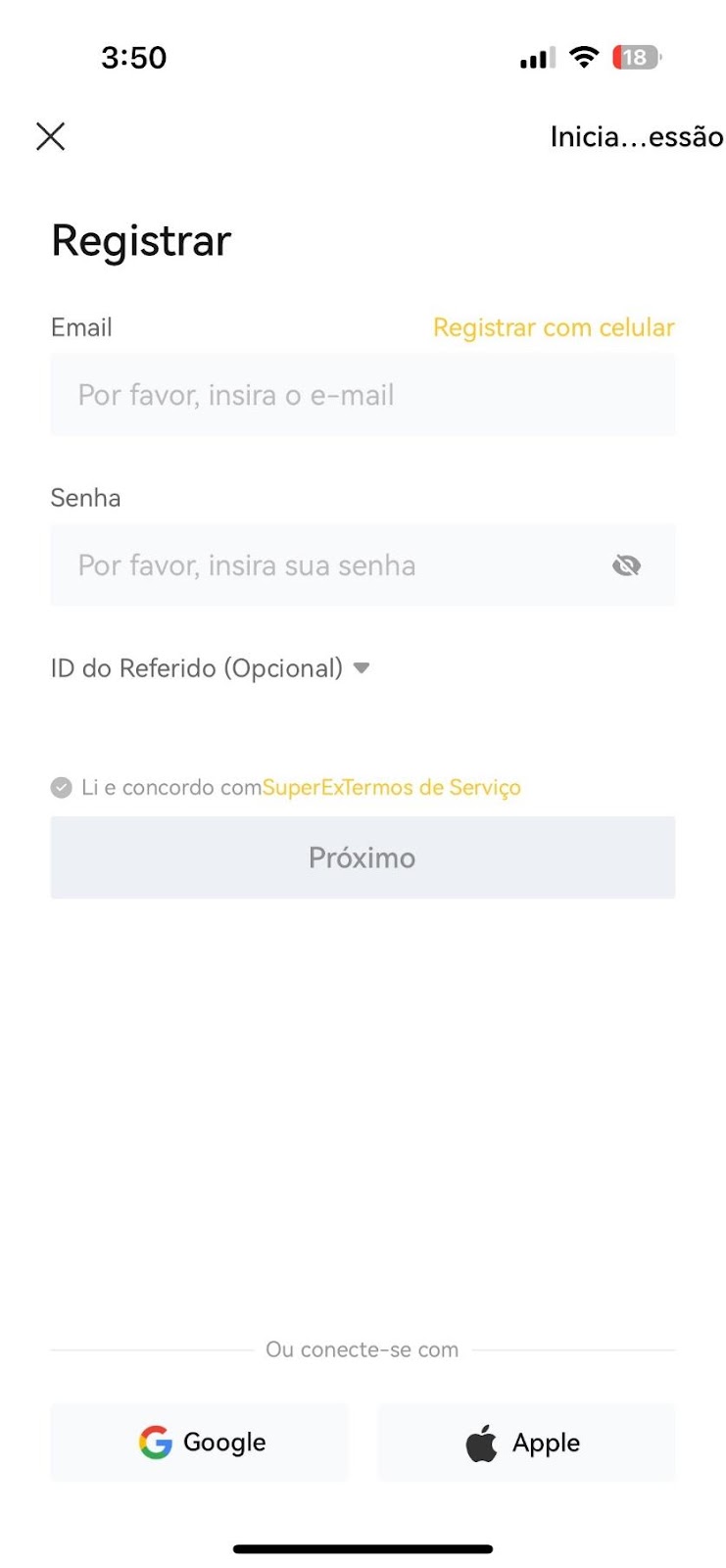This screenshot has height=1568, width=726.
Task: Continue with Apple
Action: (x=526, y=1443)
